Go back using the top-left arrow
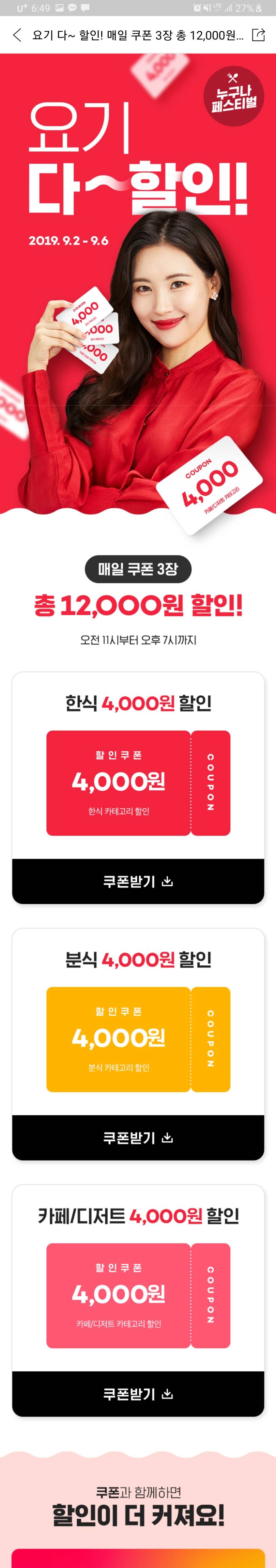This screenshot has height=1568, width=276. [17, 35]
